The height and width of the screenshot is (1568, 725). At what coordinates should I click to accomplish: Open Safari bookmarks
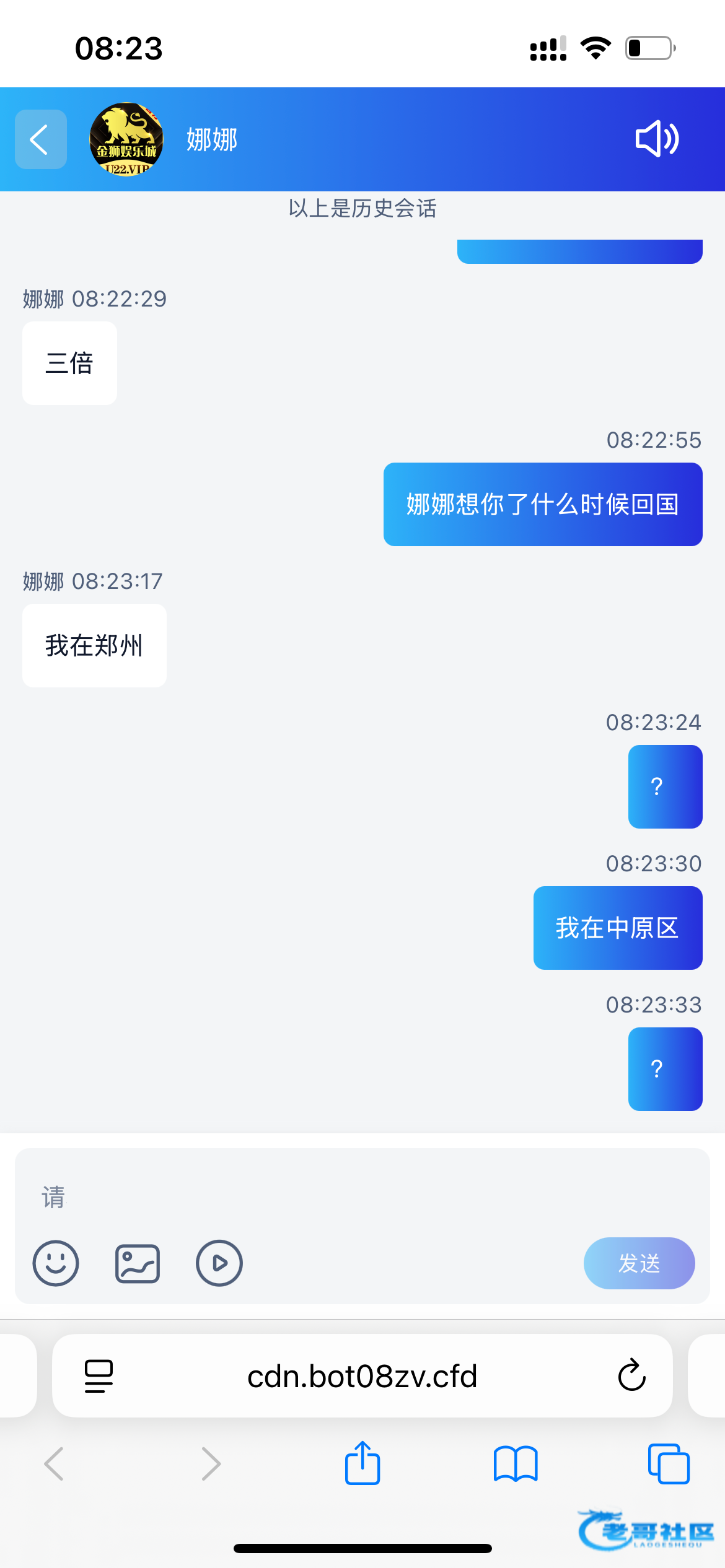tap(516, 1464)
